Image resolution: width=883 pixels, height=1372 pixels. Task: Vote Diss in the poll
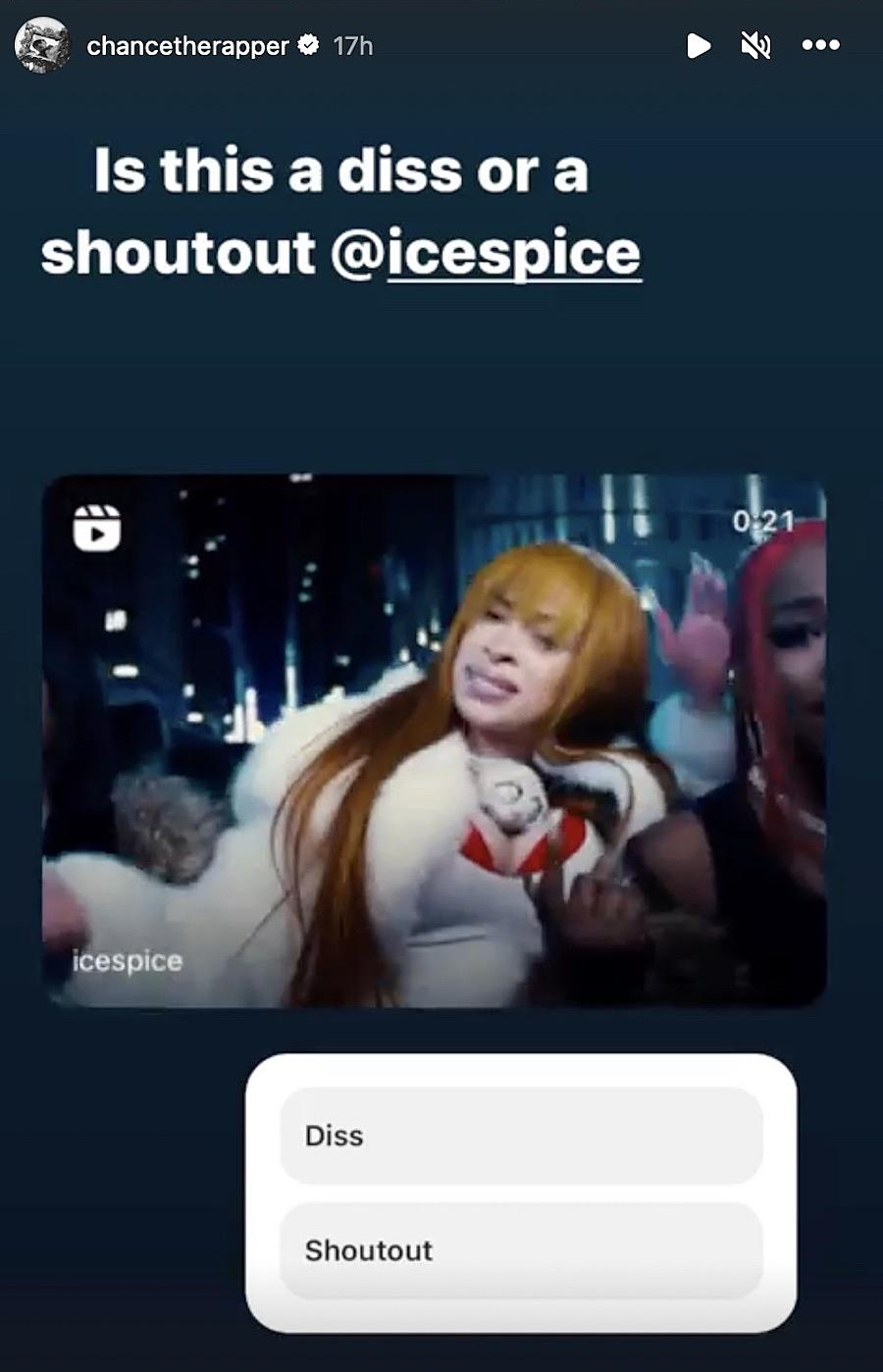click(x=521, y=1136)
